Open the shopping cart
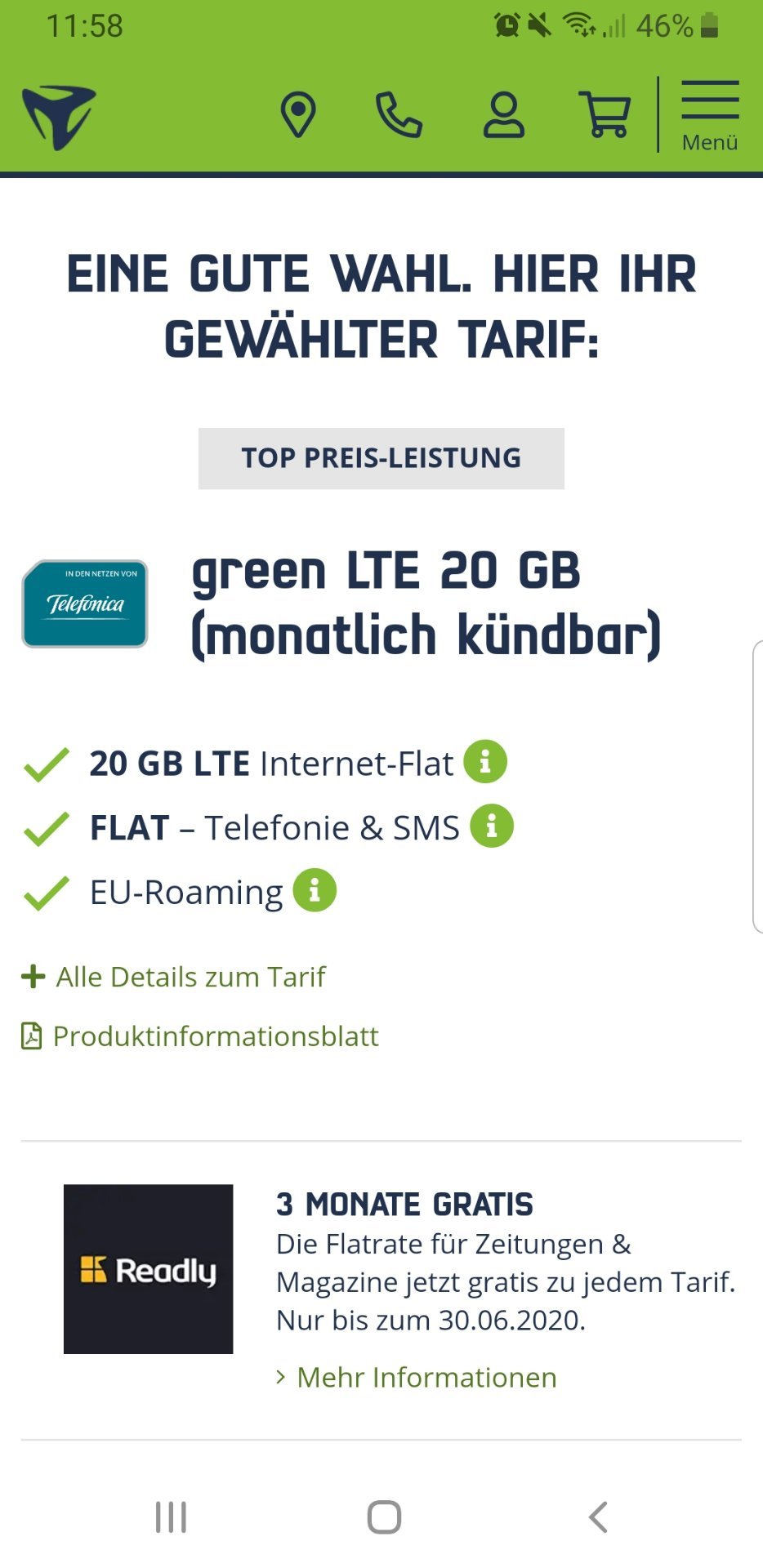The height and width of the screenshot is (1568, 763). pyautogui.click(x=605, y=115)
